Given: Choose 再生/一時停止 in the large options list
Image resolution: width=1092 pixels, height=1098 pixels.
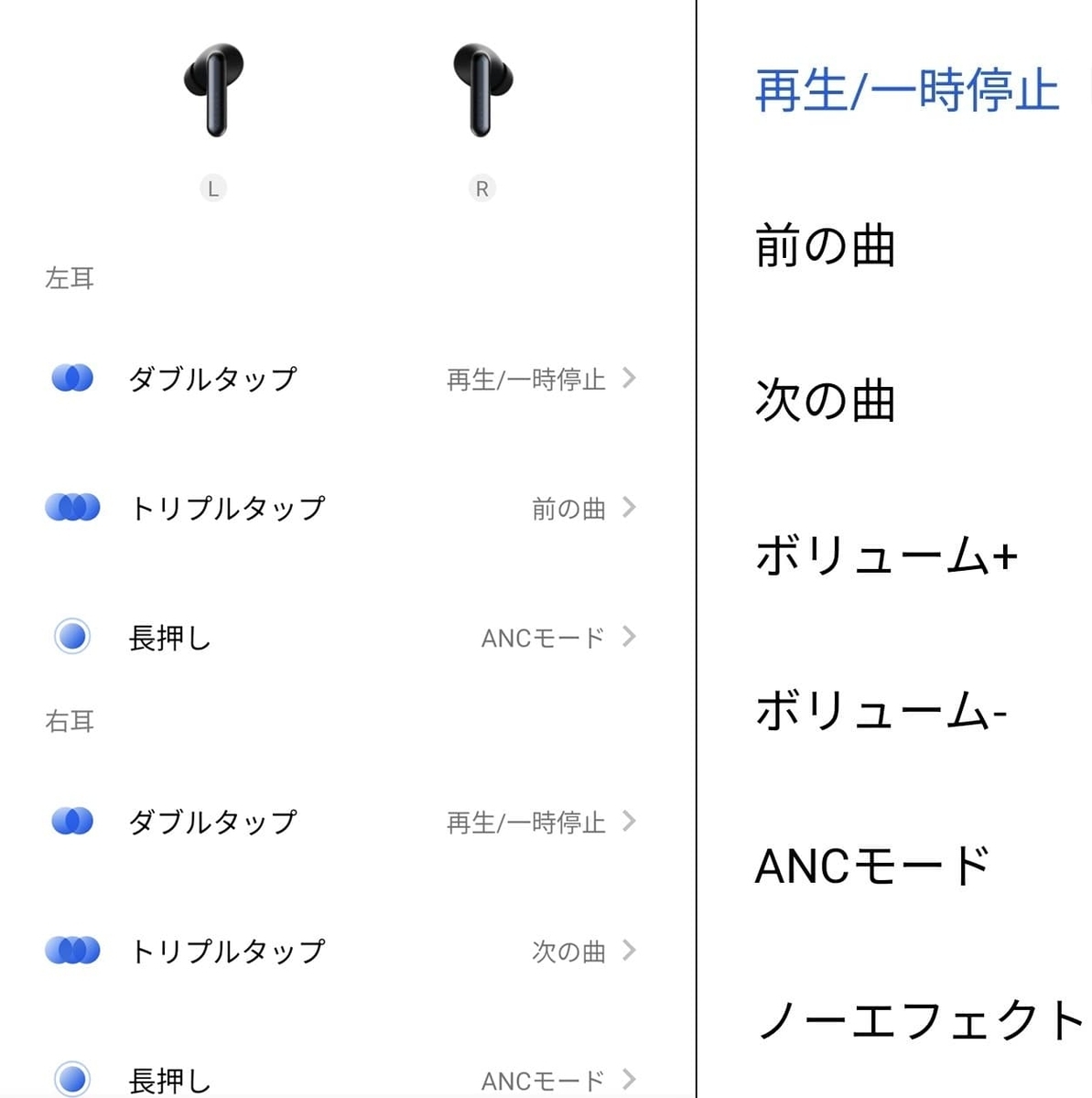Looking at the screenshot, I should pyautogui.click(x=906, y=91).
